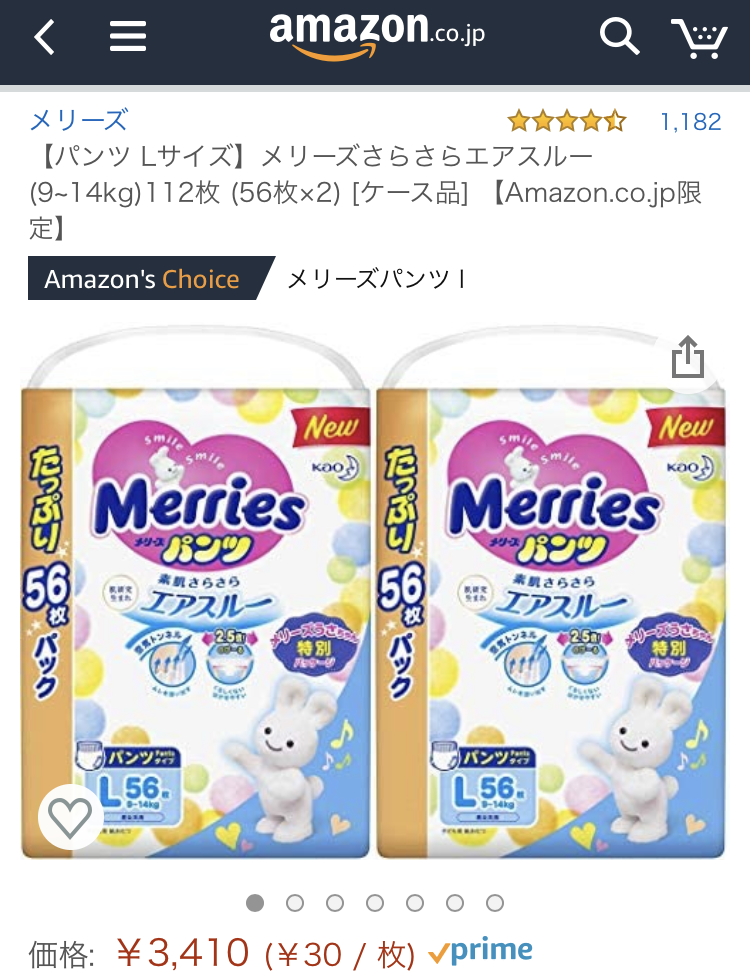The width and height of the screenshot is (750, 980).
Task: Open the メリーズ brand link
Action: [78, 121]
